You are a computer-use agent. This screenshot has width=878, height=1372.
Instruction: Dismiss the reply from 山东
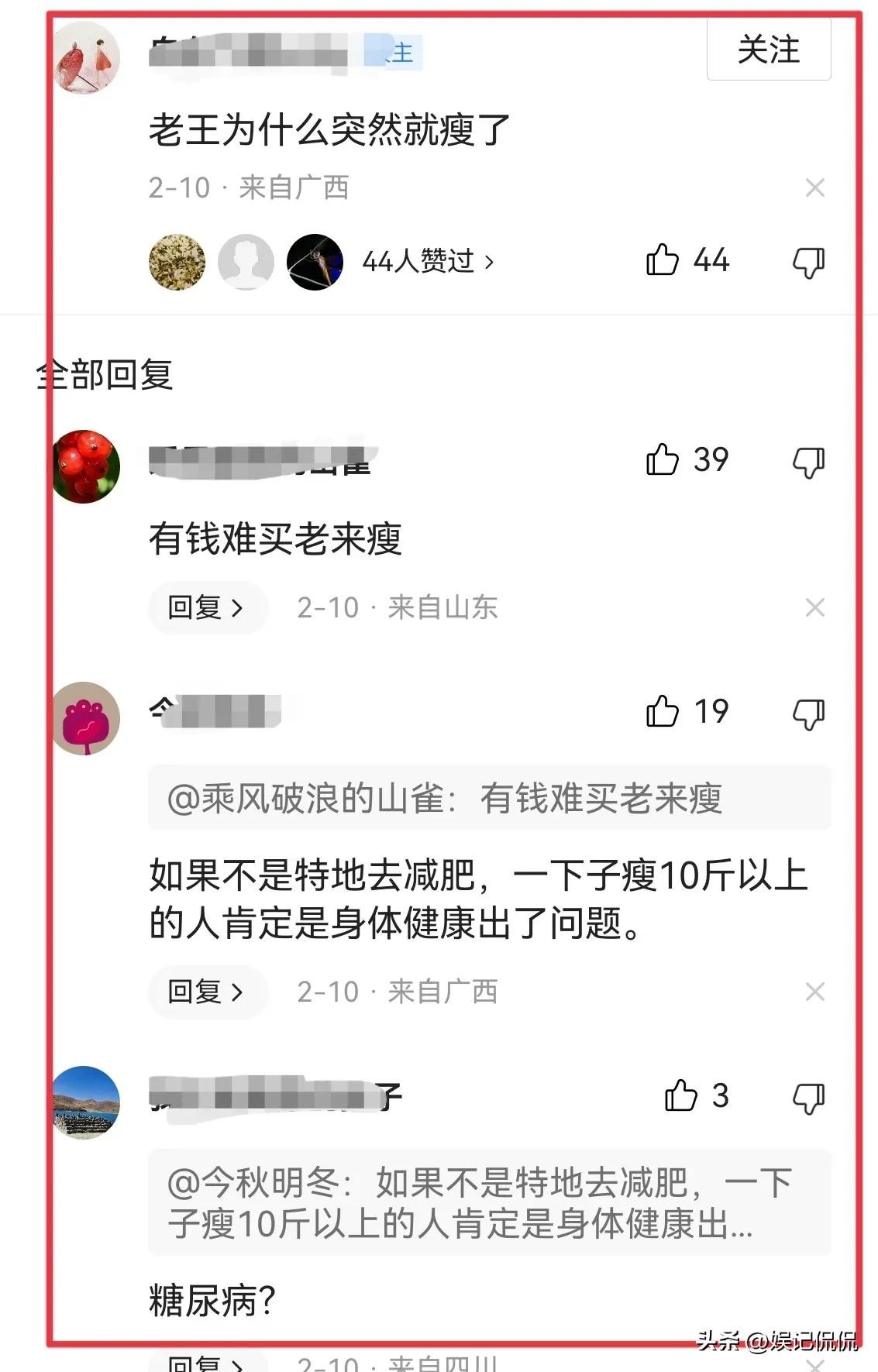pos(814,607)
